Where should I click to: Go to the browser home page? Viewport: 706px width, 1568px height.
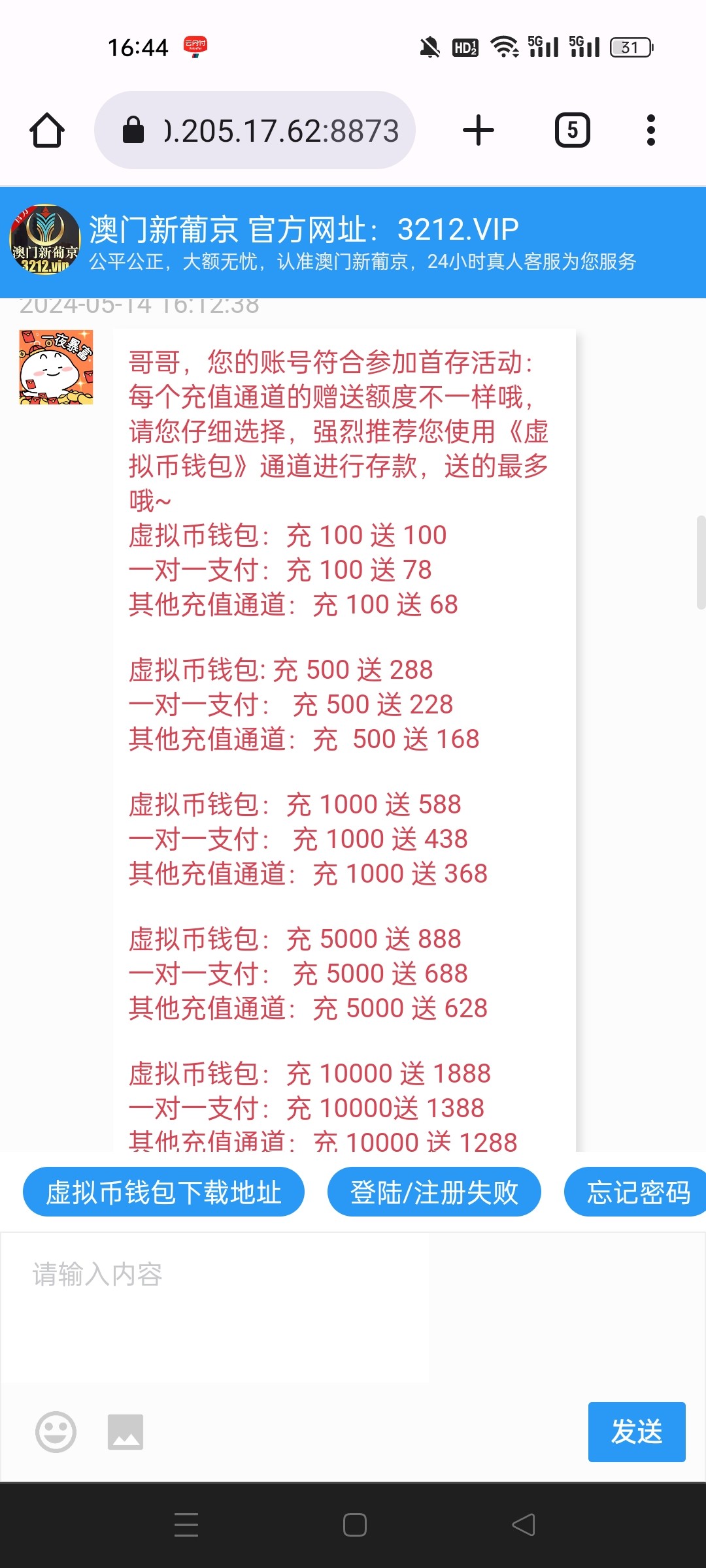point(47,131)
